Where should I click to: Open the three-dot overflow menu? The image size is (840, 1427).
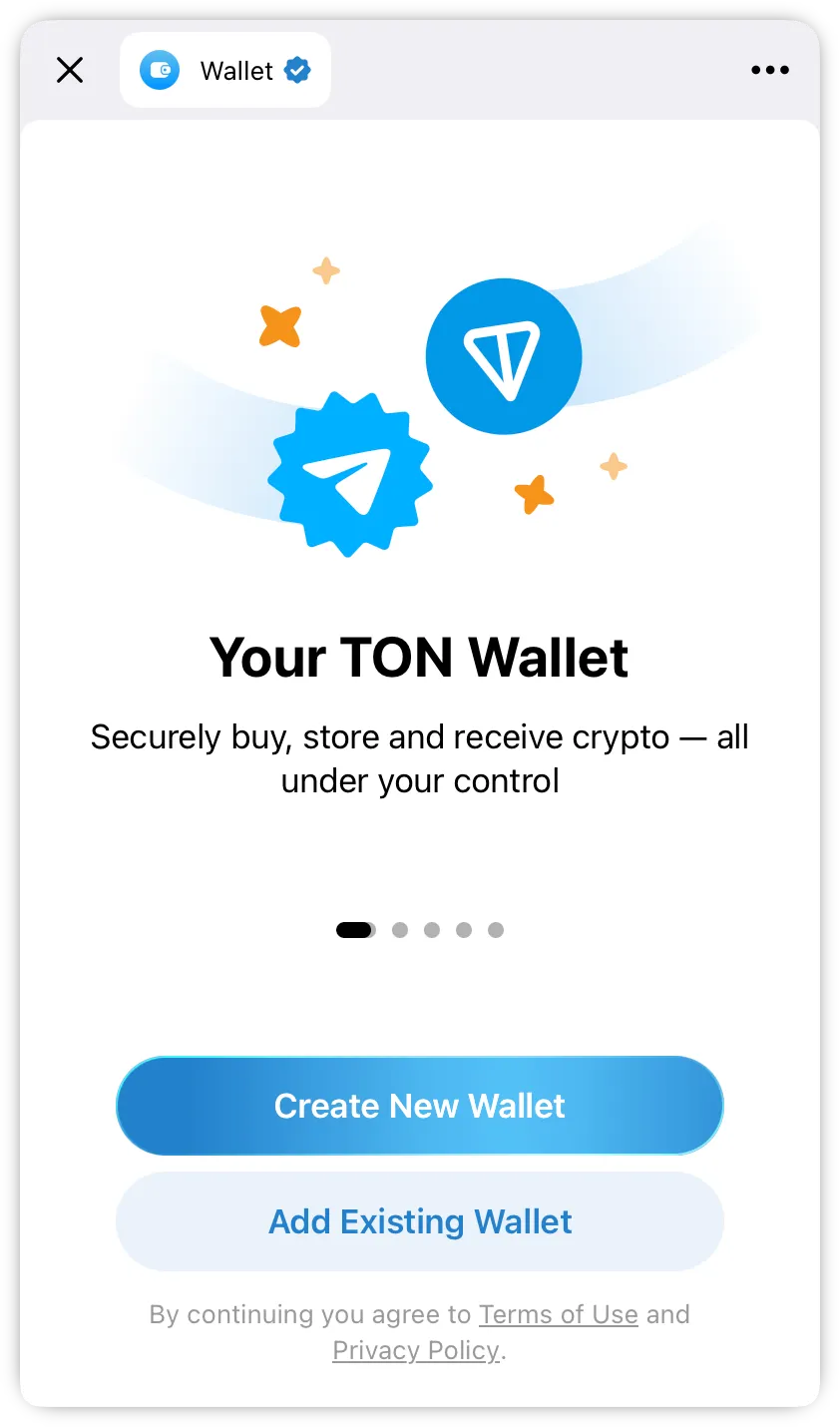(x=769, y=70)
